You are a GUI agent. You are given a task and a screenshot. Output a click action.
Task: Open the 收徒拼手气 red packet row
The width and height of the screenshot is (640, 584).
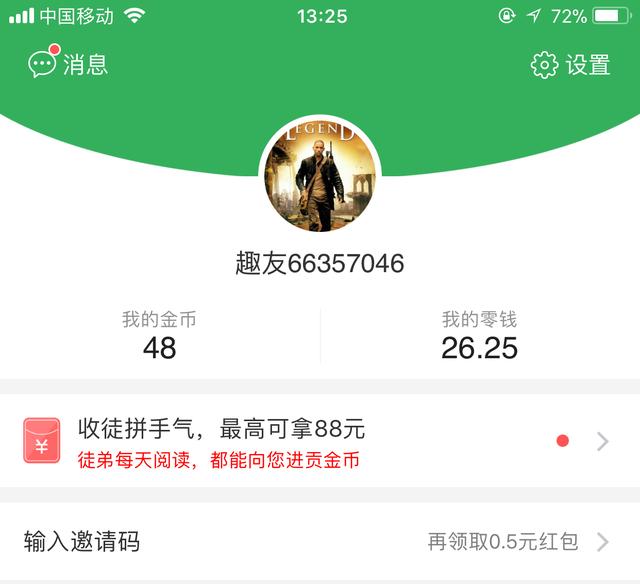(319, 441)
